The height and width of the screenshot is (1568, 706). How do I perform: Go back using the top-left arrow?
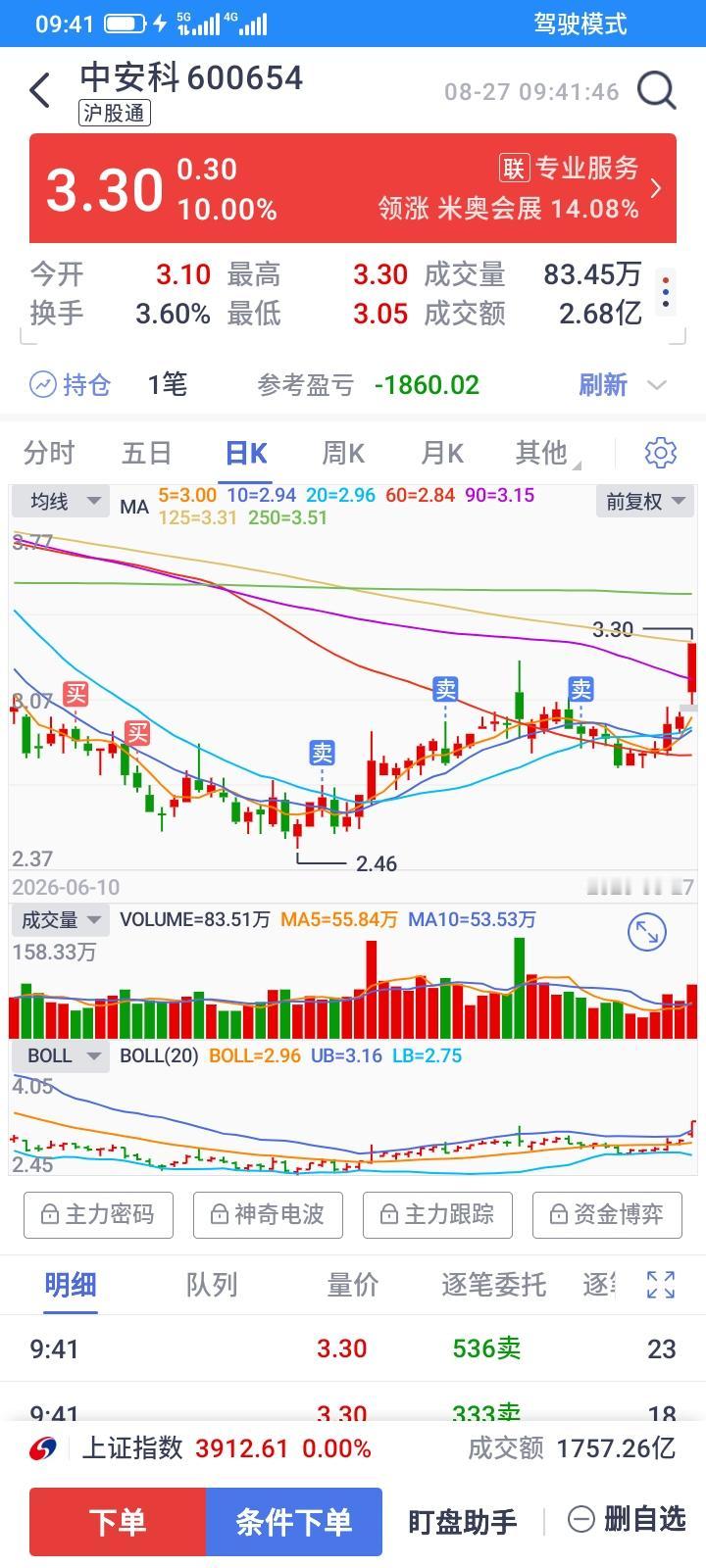click(x=40, y=90)
